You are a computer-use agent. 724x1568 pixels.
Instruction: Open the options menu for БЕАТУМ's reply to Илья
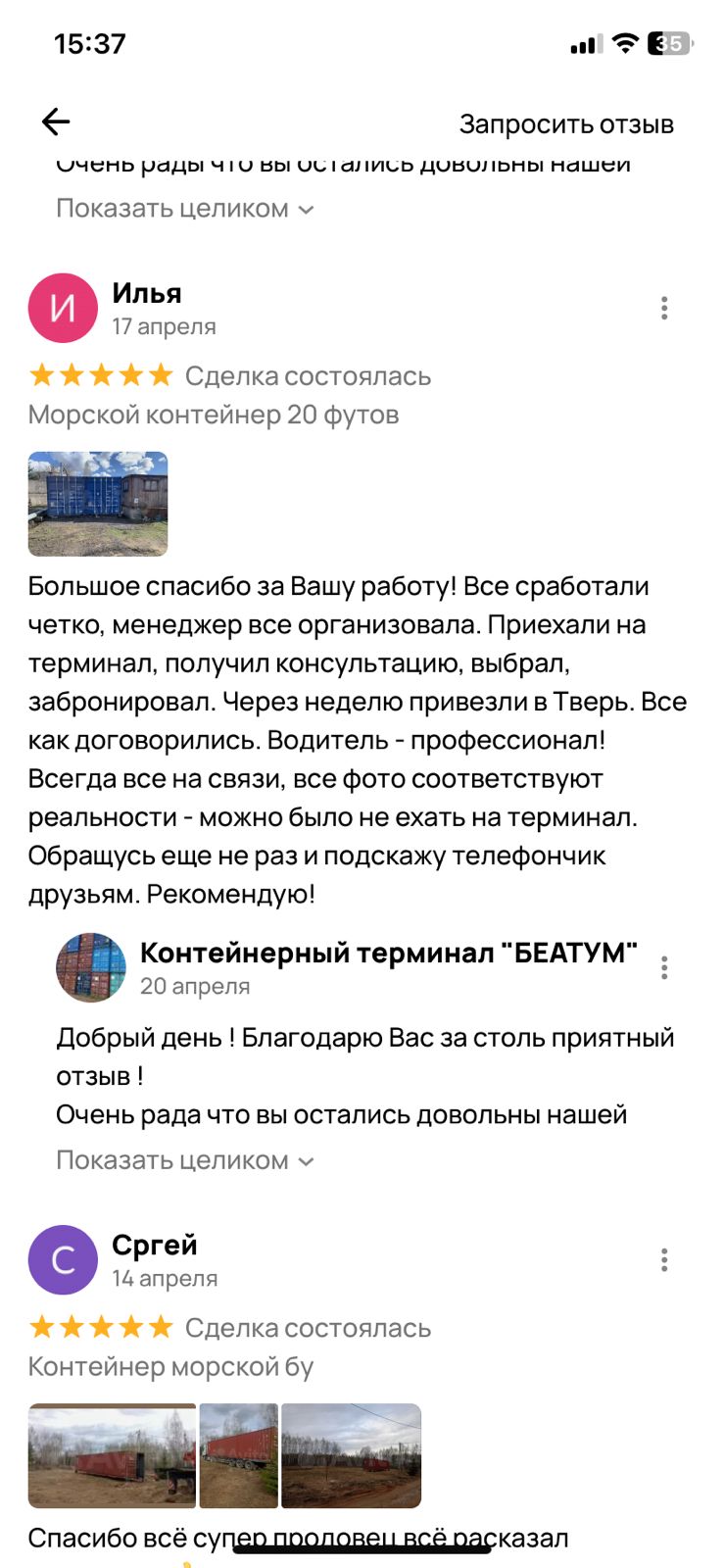tap(664, 967)
